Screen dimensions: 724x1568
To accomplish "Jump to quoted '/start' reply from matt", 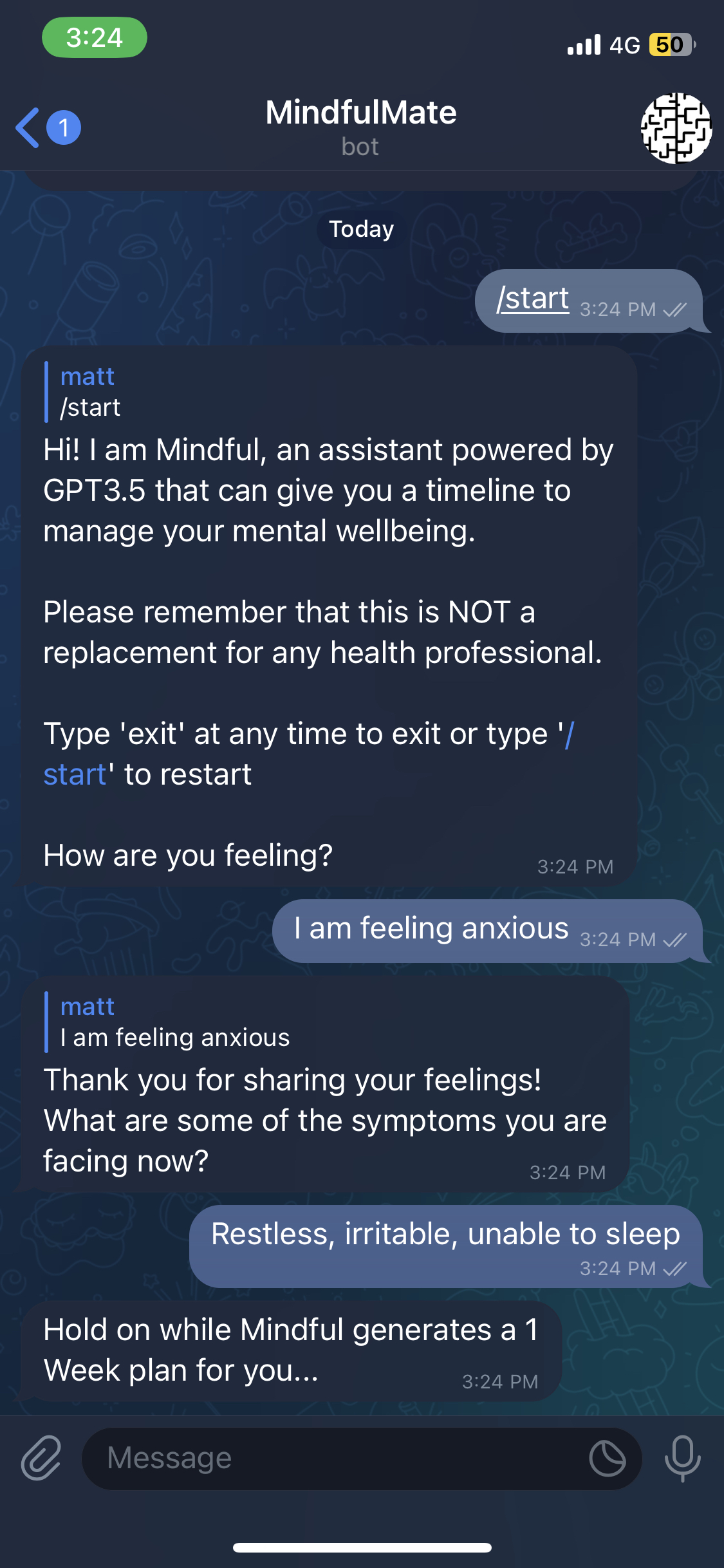I will (x=87, y=392).
